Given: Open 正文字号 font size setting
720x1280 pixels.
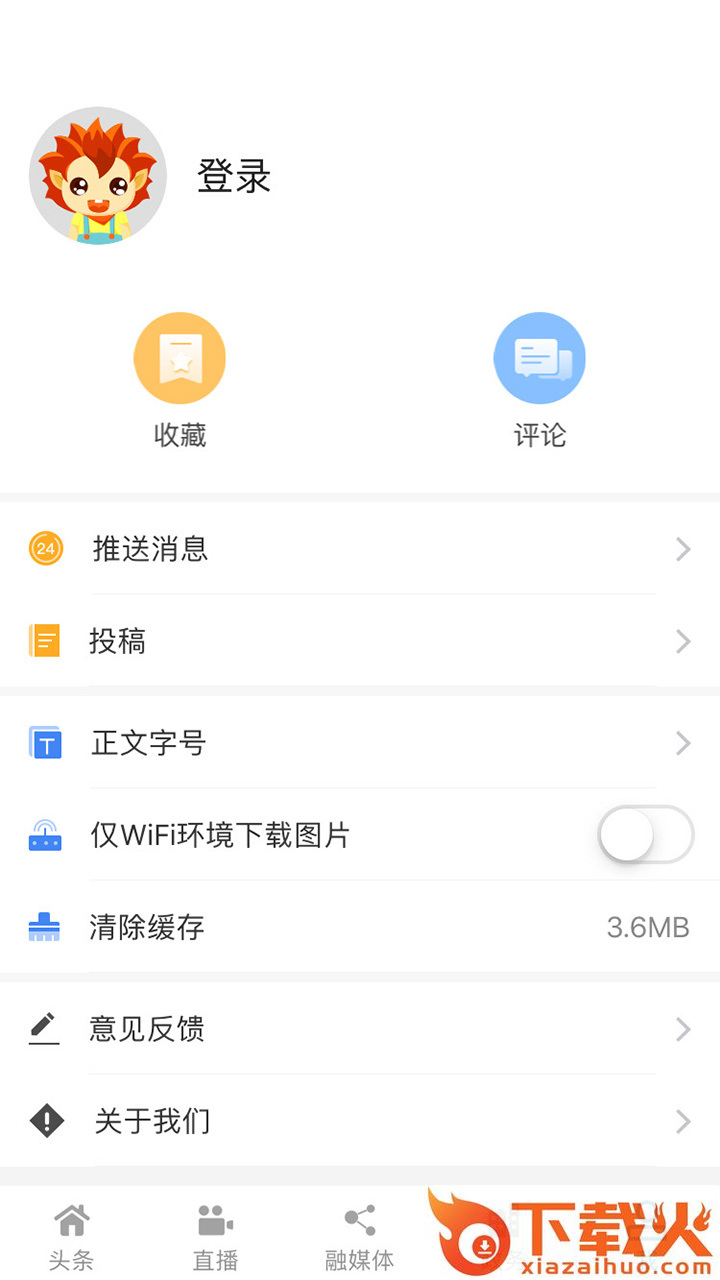Looking at the screenshot, I should [x=360, y=743].
